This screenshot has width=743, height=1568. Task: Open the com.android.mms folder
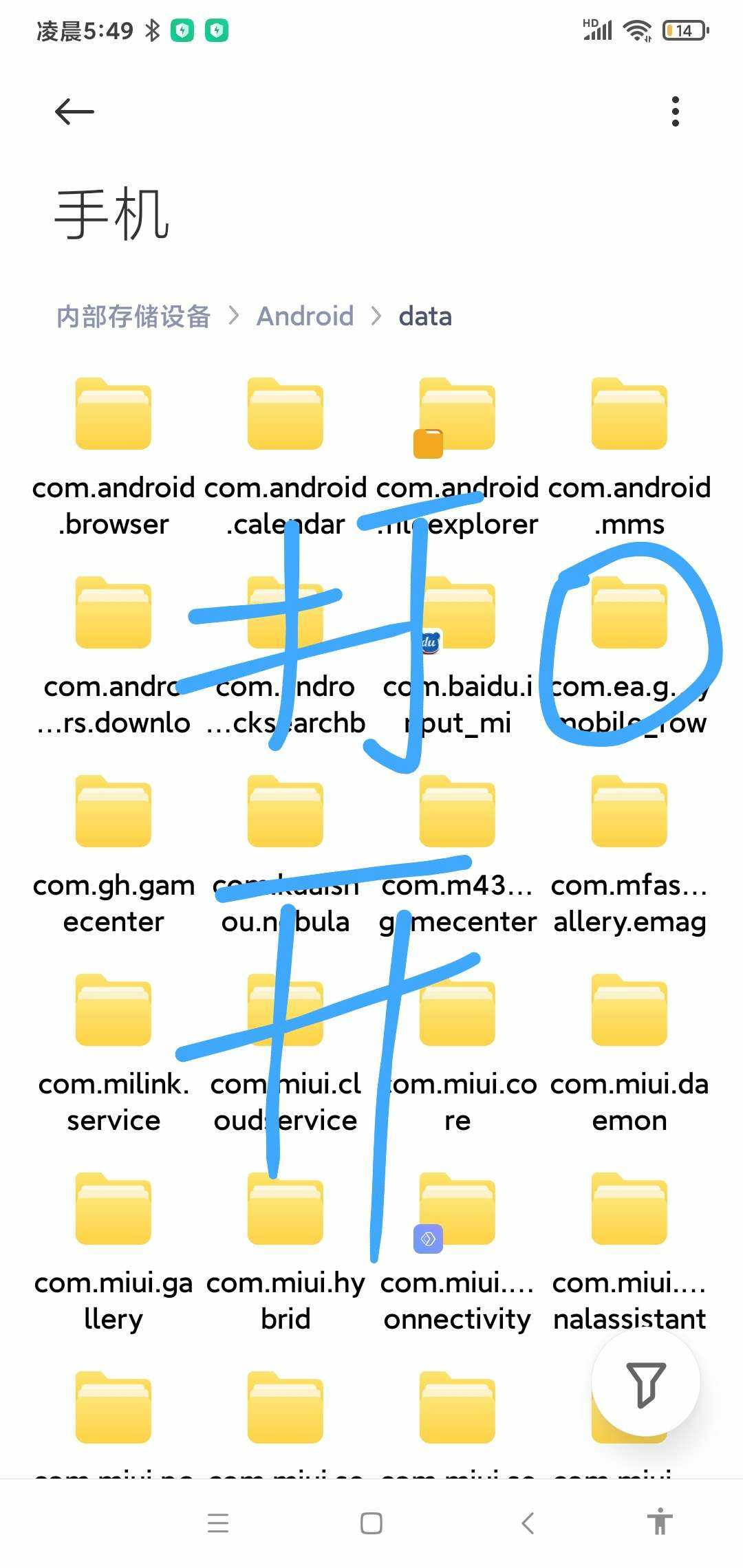(629, 415)
